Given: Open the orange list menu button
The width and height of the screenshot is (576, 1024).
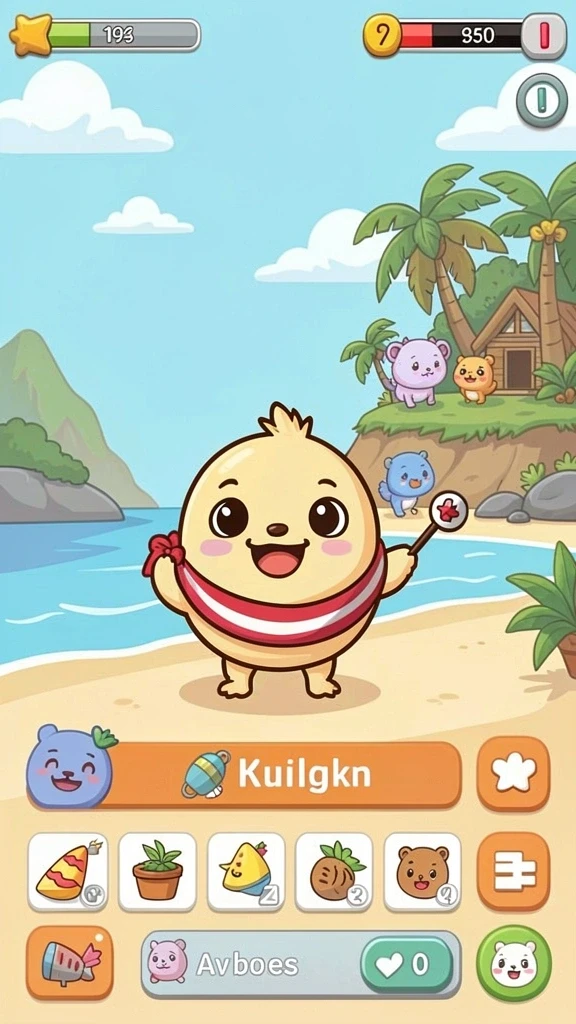Looking at the screenshot, I should point(513,872).
